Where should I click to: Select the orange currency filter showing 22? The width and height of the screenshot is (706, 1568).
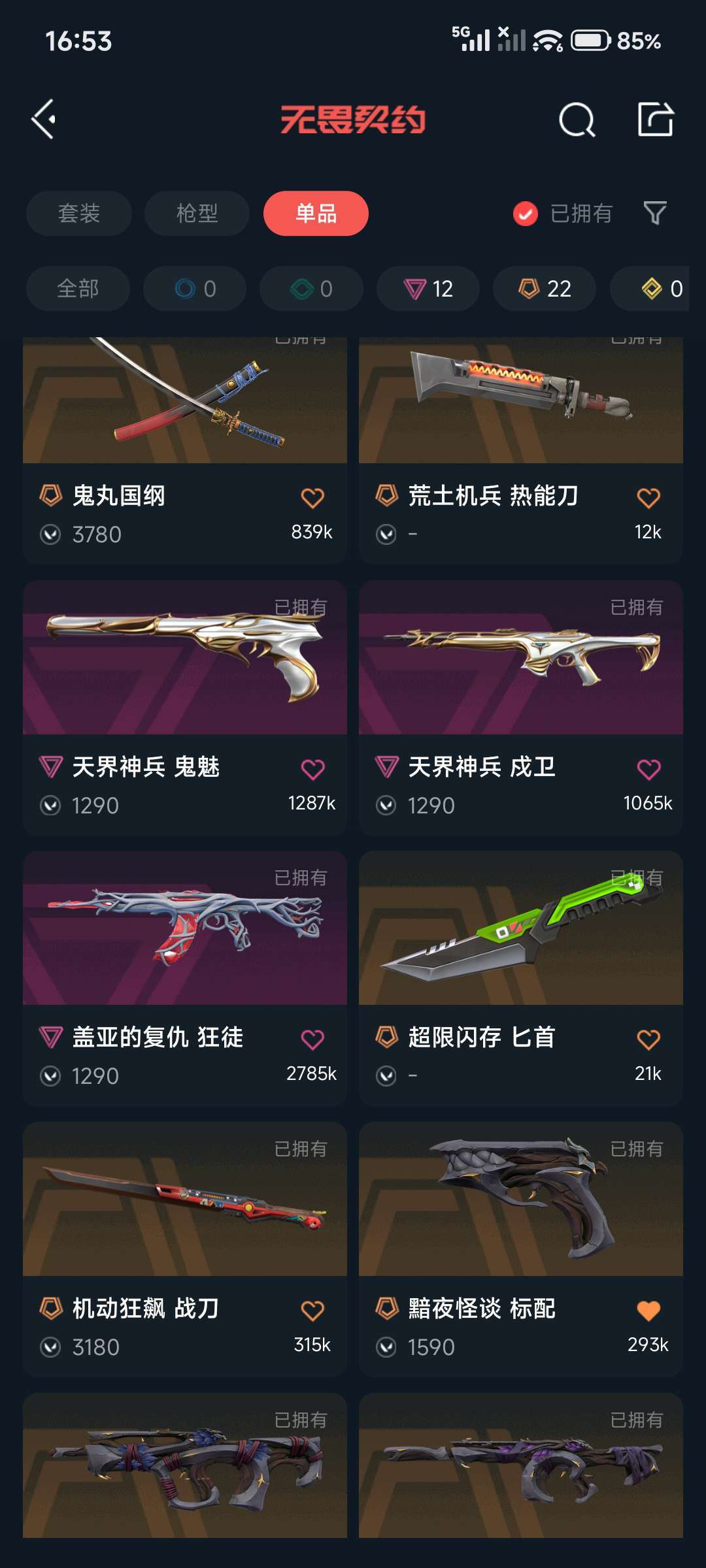[543, 289]
